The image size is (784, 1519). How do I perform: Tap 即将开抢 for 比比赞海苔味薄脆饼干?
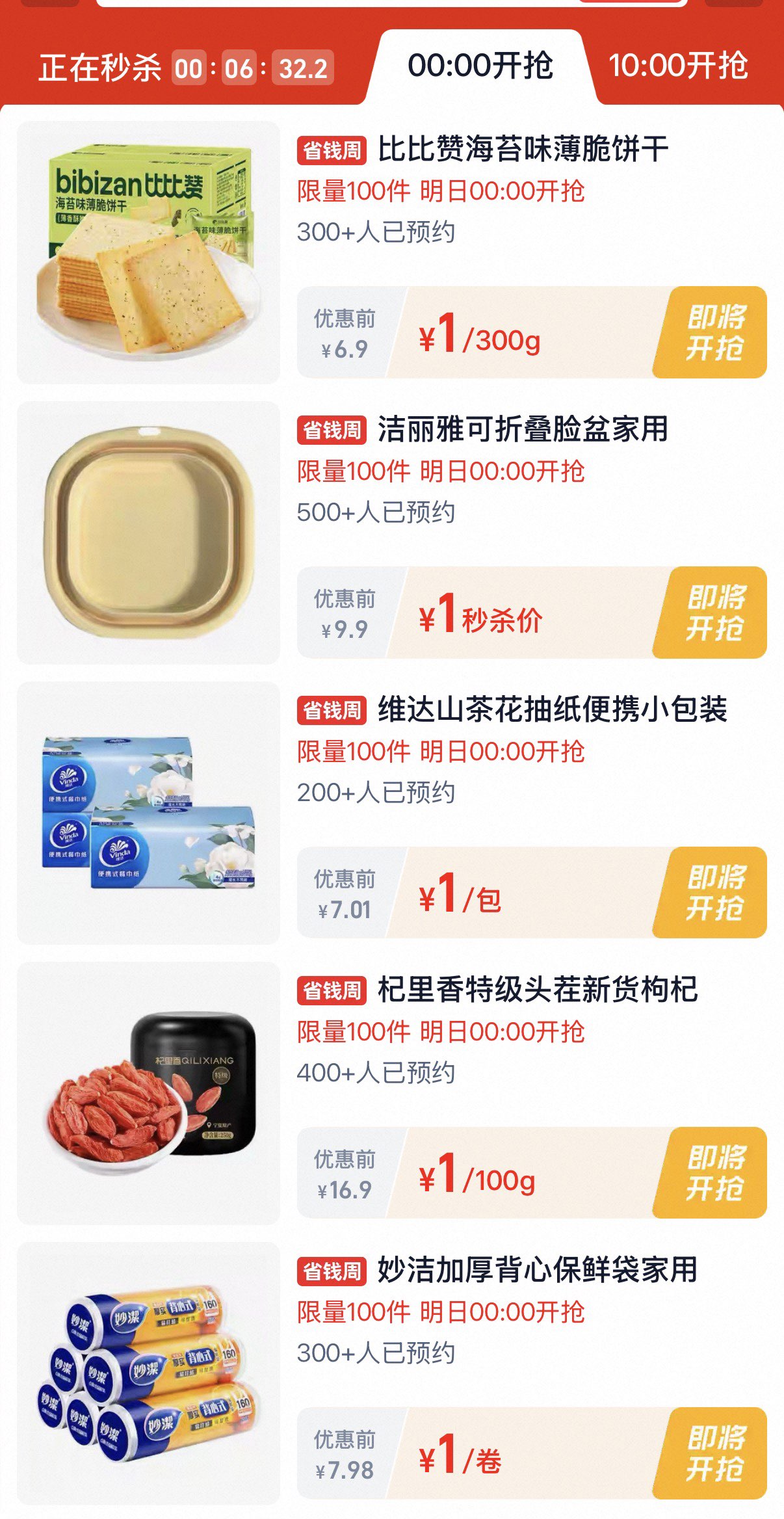(714, 332)
